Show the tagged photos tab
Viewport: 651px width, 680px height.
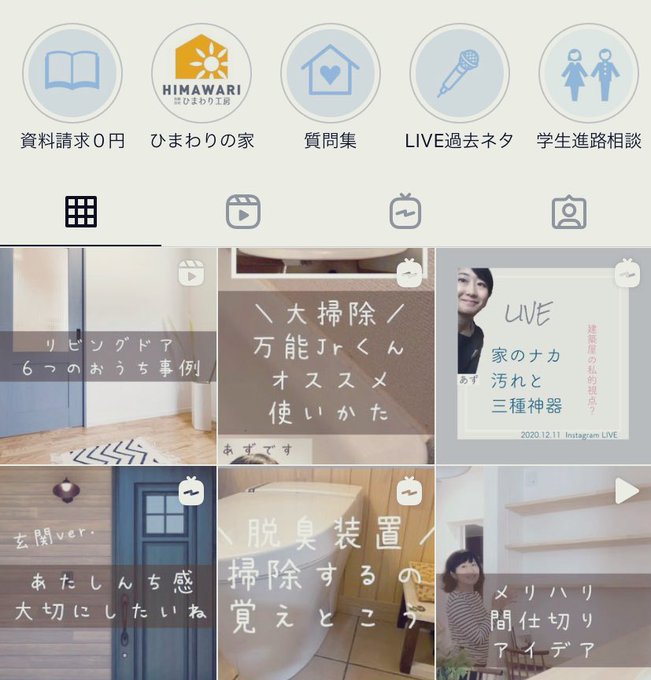click(568, 212)
